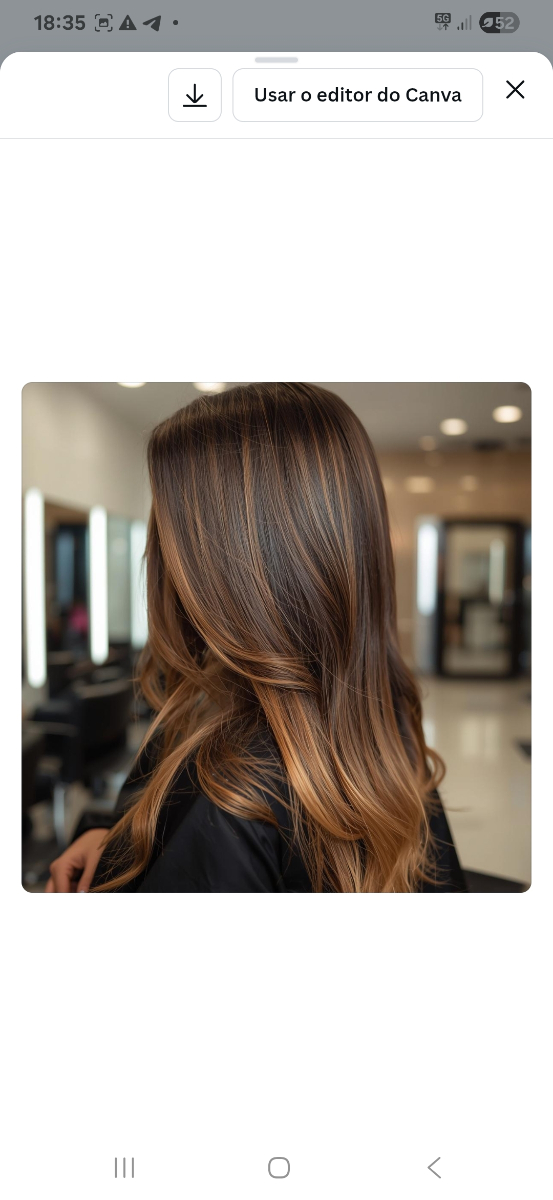
Task: Open recent apps from navigation bar
Action: pyautogui.click(x=124, y=1167)
